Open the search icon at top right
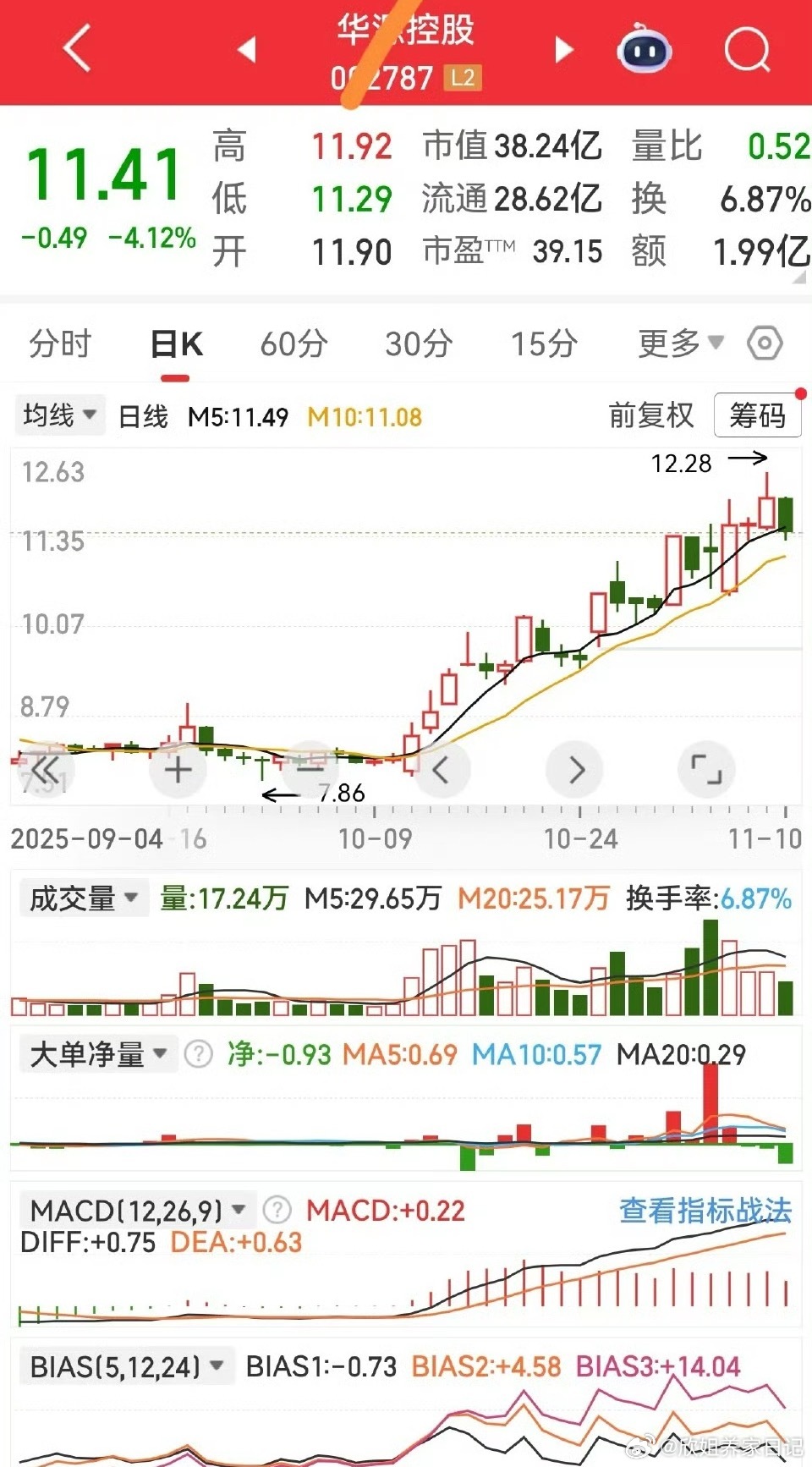 [x=746, y=49]
